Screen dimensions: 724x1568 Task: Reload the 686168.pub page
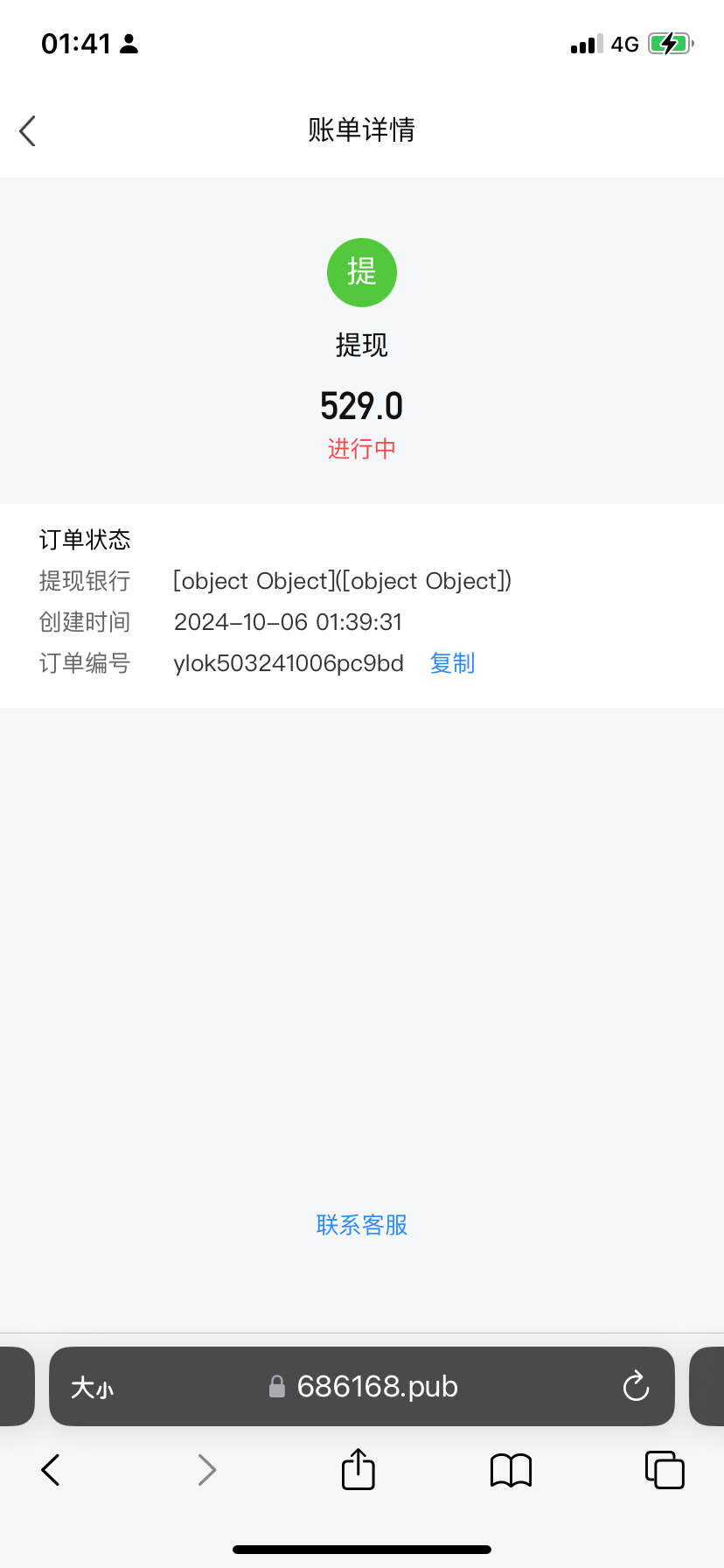pos(636,1386)
